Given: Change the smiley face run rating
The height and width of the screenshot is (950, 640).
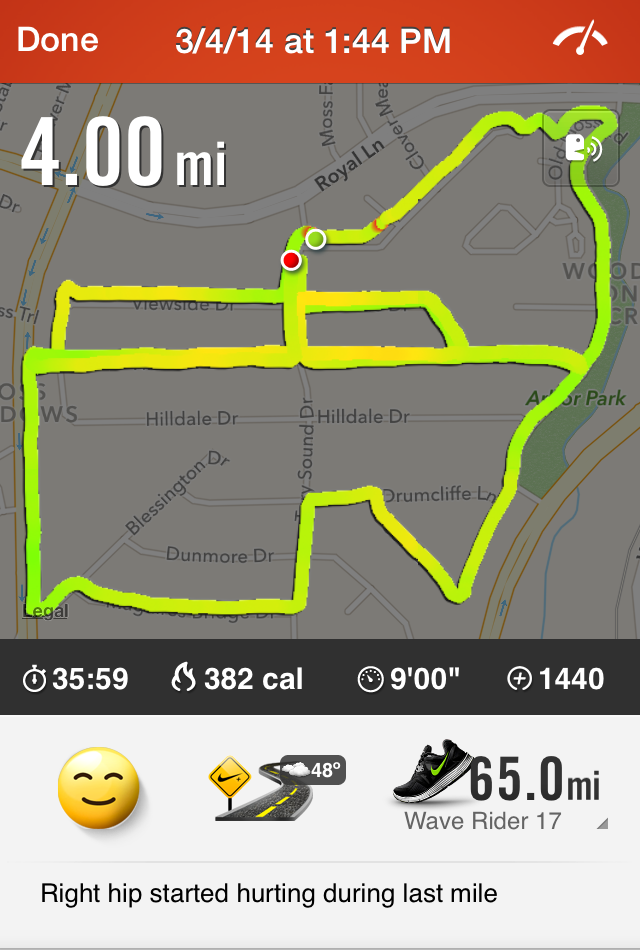Looking at the screenshot, I should (98, 788).
